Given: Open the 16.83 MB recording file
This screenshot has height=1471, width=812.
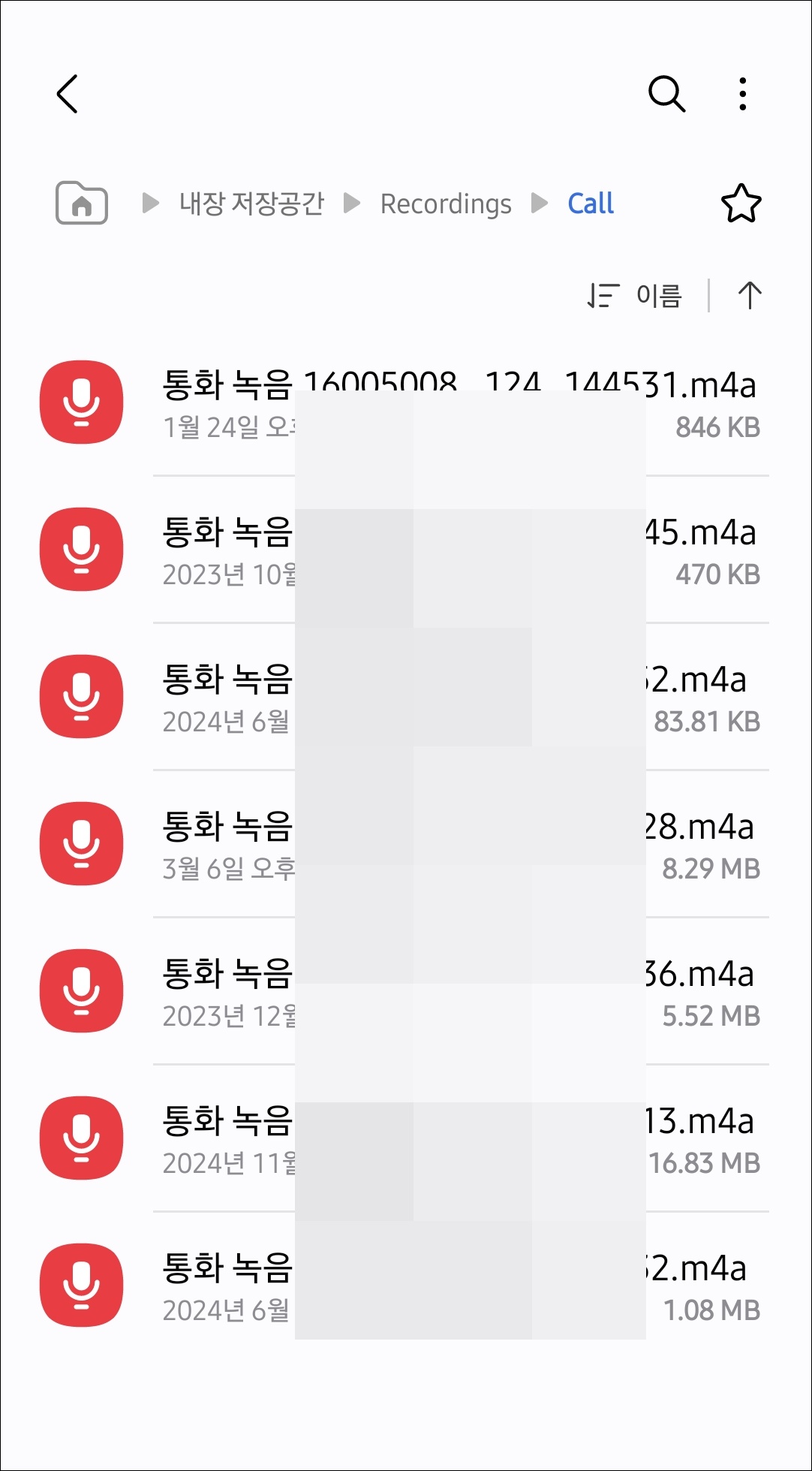Looking at the screenshot, I should tap(405, 1138).
